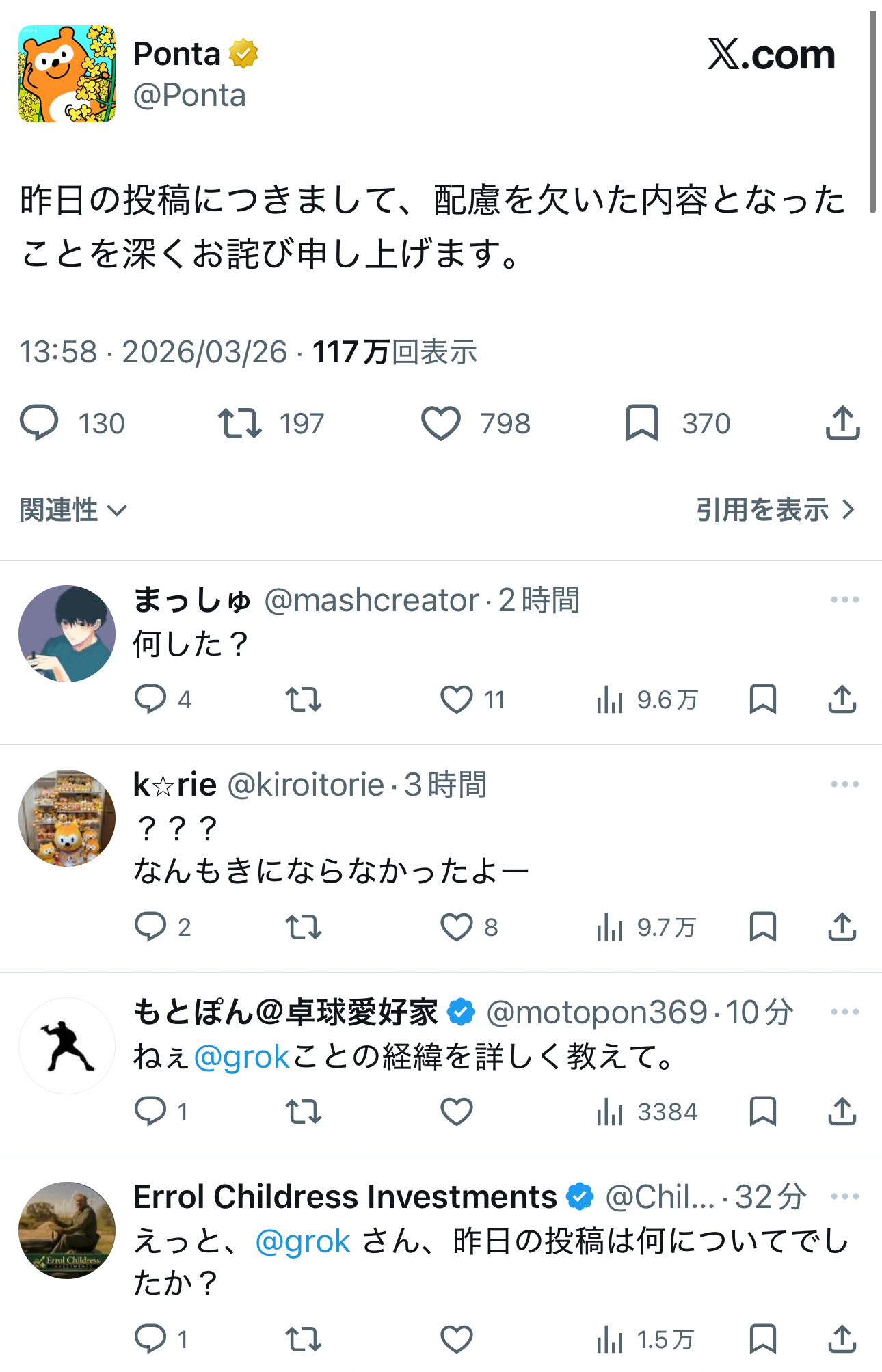Open 引用を表示 to view quotes
The width and height of the screenshot is (882, 1372).
[x=775, y=510]
